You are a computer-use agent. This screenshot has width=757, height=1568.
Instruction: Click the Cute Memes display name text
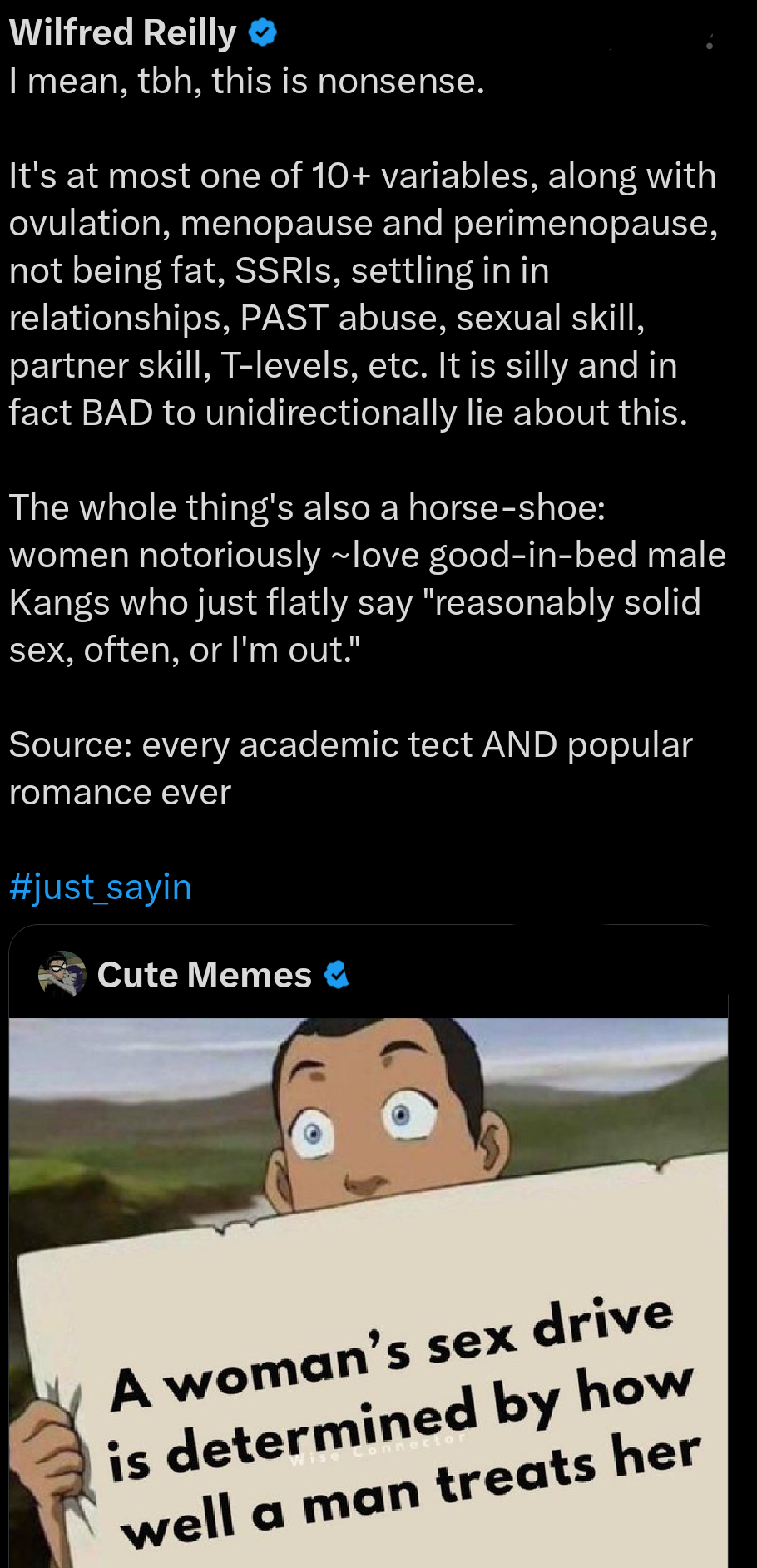click(x=204, y=974)
